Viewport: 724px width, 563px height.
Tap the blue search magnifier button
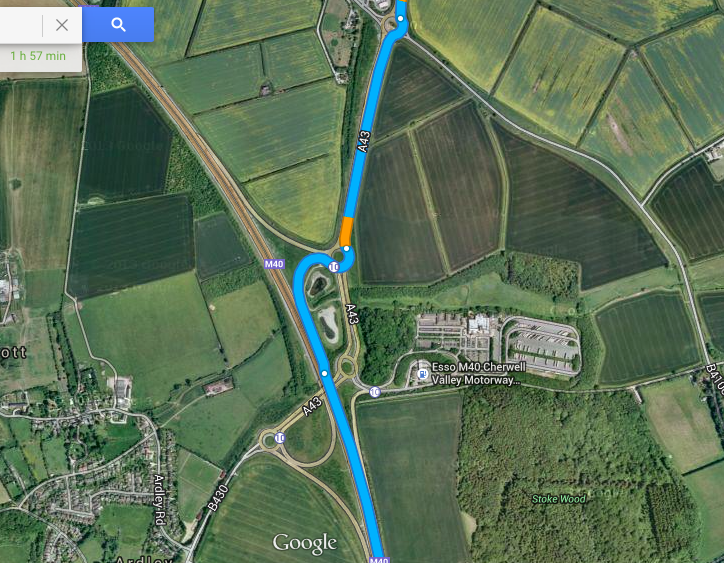click(x=118, y=25)
